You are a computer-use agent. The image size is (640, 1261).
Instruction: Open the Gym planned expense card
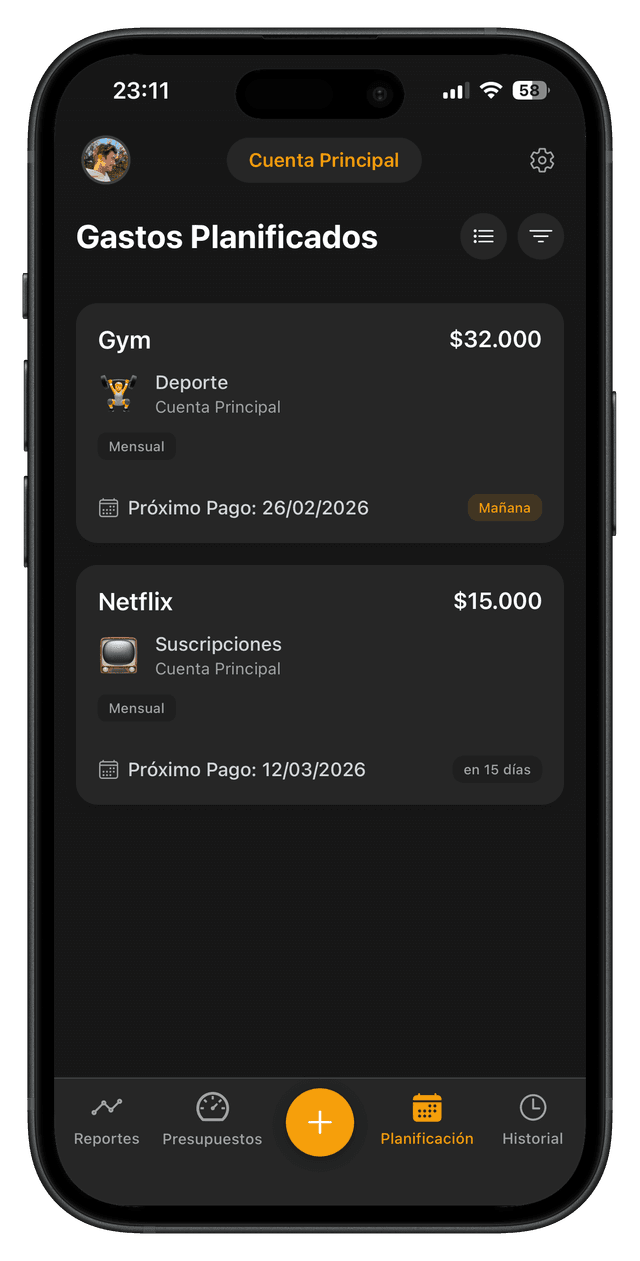pyautogui.click(x=320, y=422)
